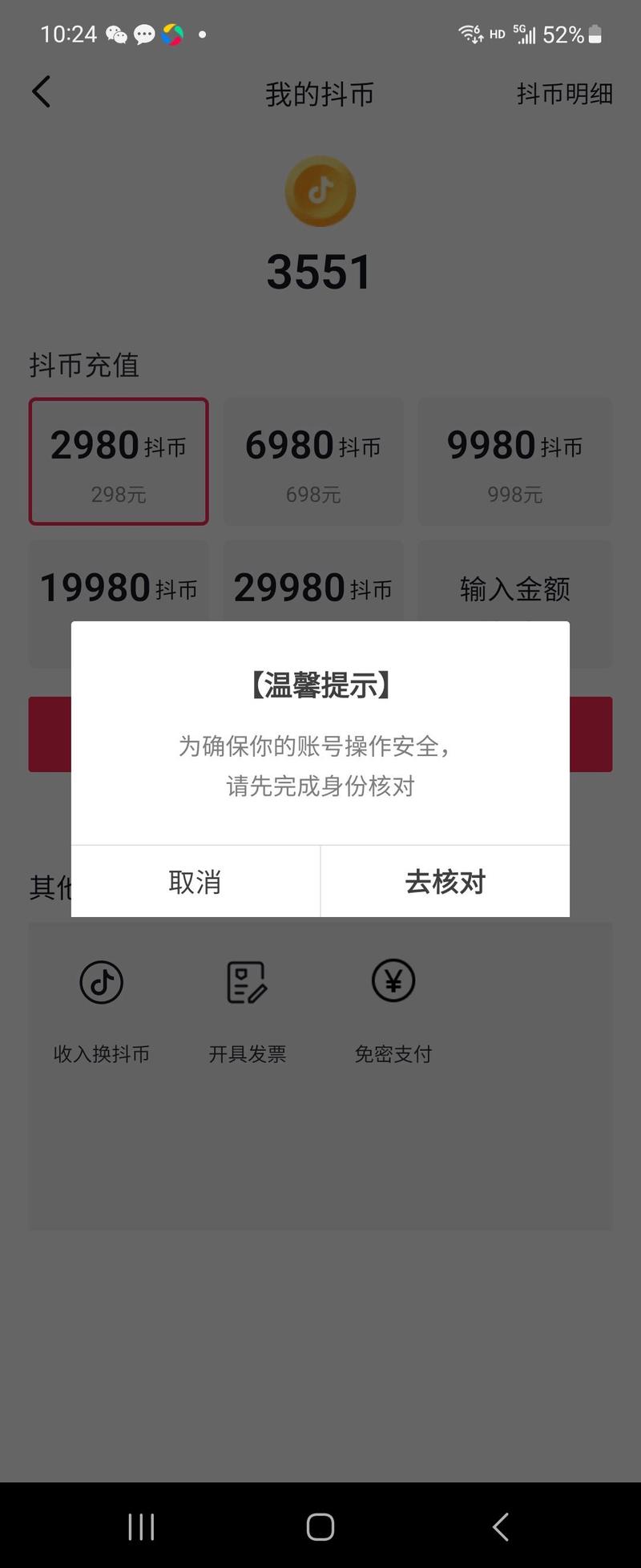Screen dimensions: 641x1568
Task: Tap the WeChat icon in the status bar
Action: click(x=115, y=34)
